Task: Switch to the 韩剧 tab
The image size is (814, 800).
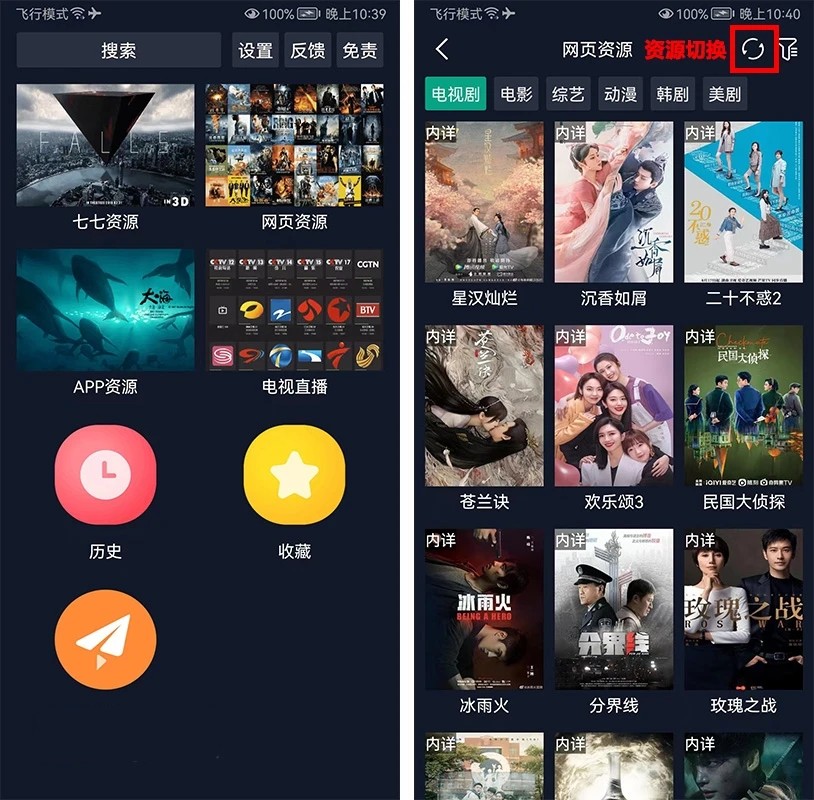Action: [672, 94]
